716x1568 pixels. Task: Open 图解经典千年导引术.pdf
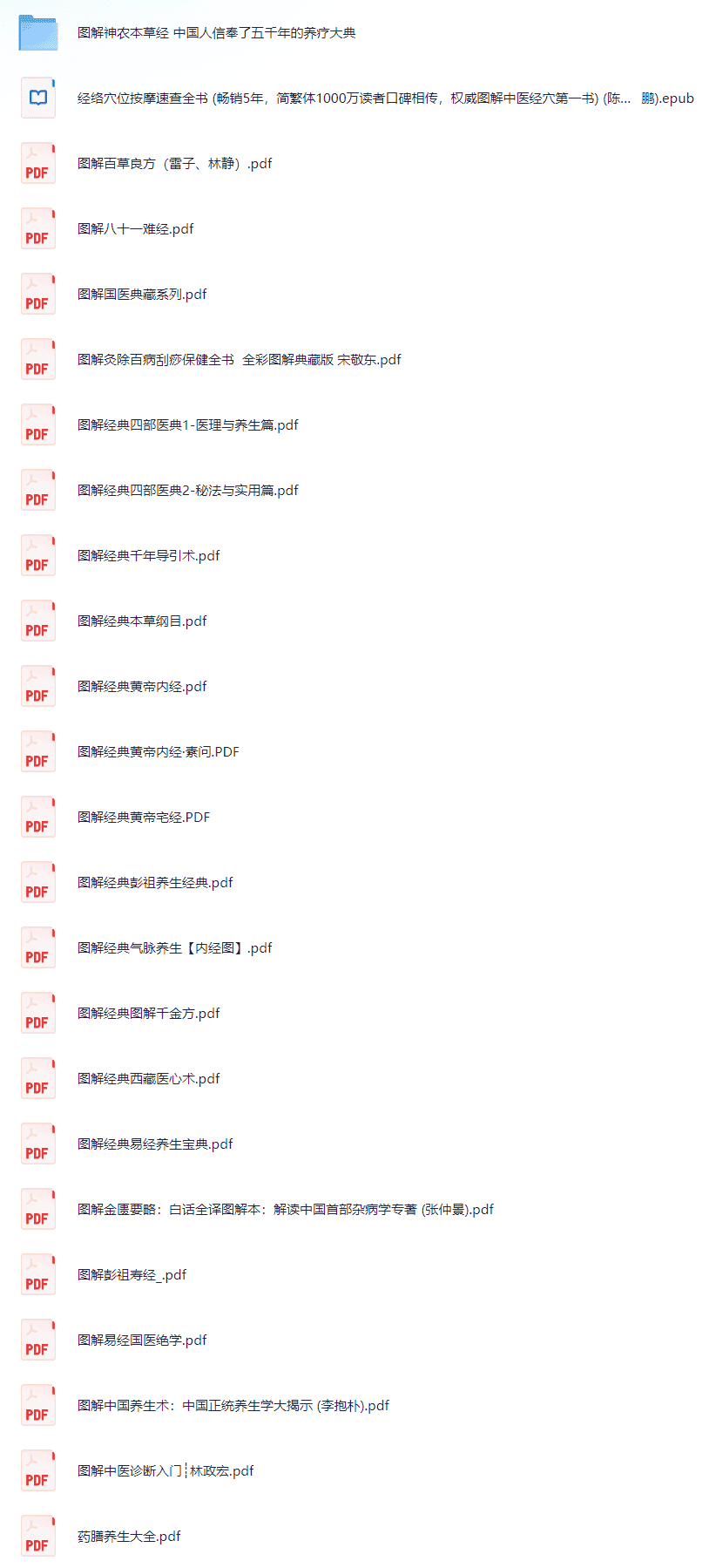point(148,556)
